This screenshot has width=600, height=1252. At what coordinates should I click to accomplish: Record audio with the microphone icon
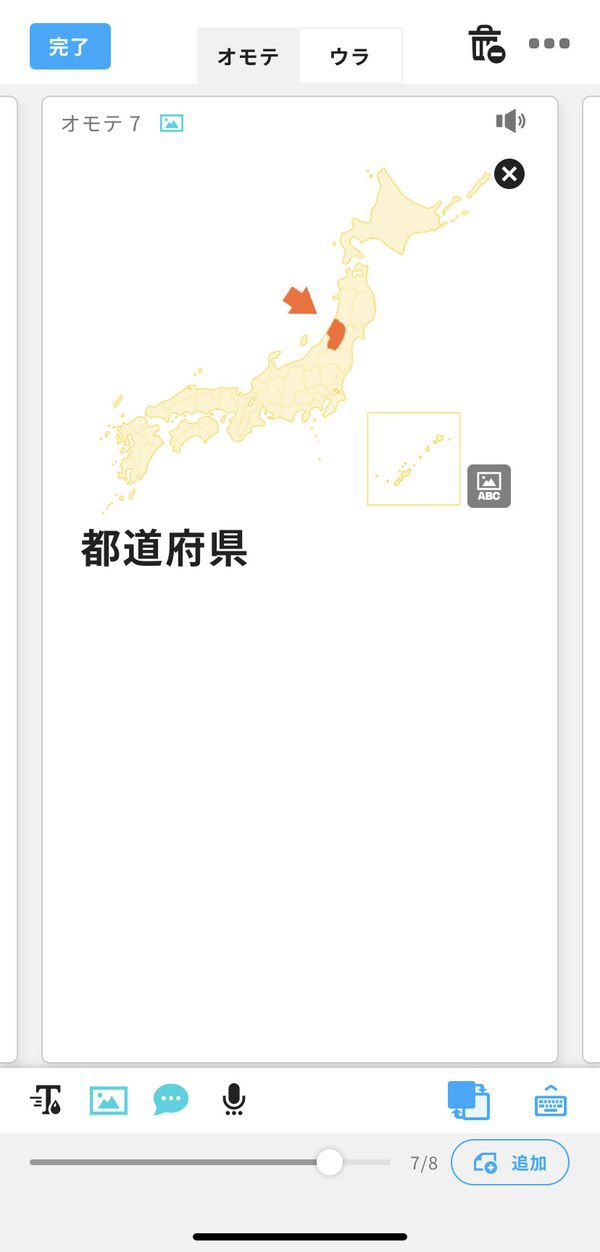pos(233,1100)
